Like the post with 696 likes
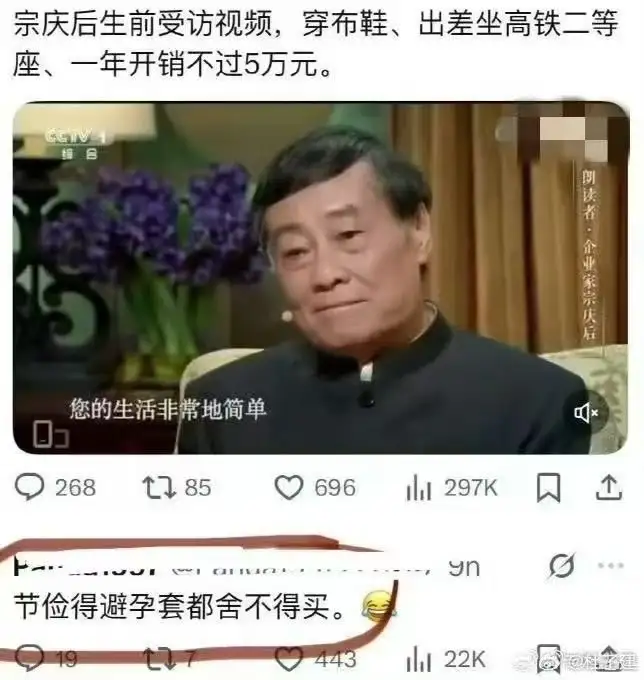 [x=290, y=487]
